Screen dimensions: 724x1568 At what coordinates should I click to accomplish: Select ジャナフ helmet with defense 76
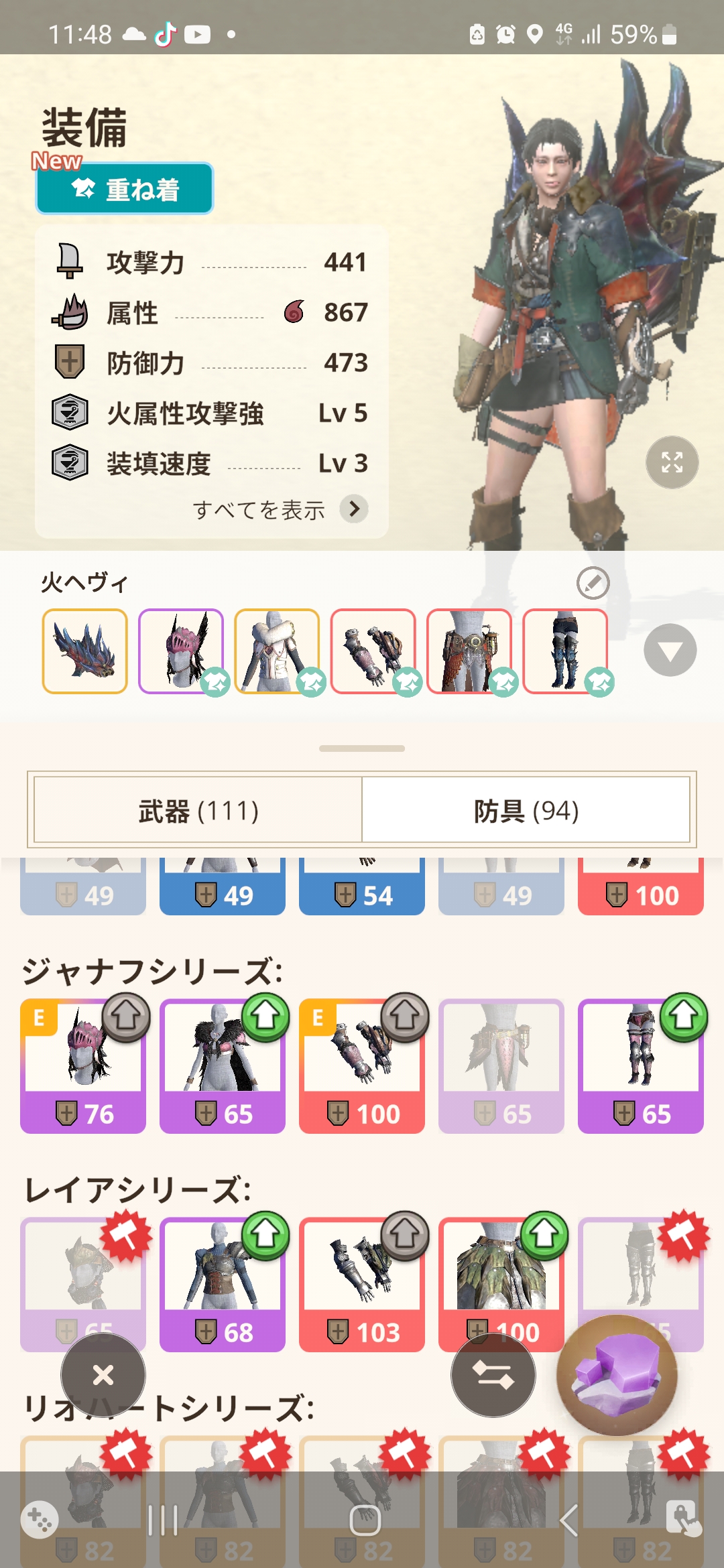point(83,1065)
